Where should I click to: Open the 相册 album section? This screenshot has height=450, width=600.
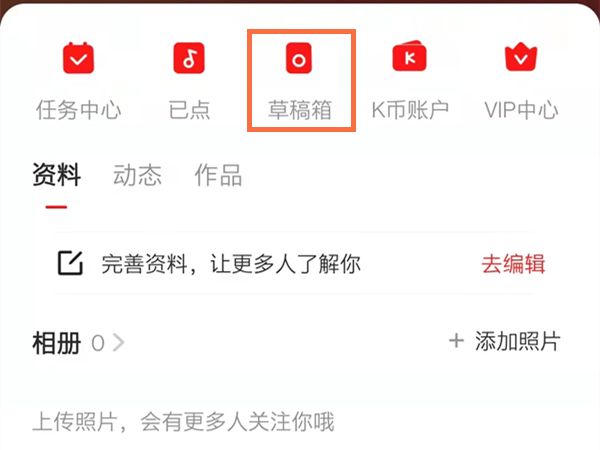point(78,343)
